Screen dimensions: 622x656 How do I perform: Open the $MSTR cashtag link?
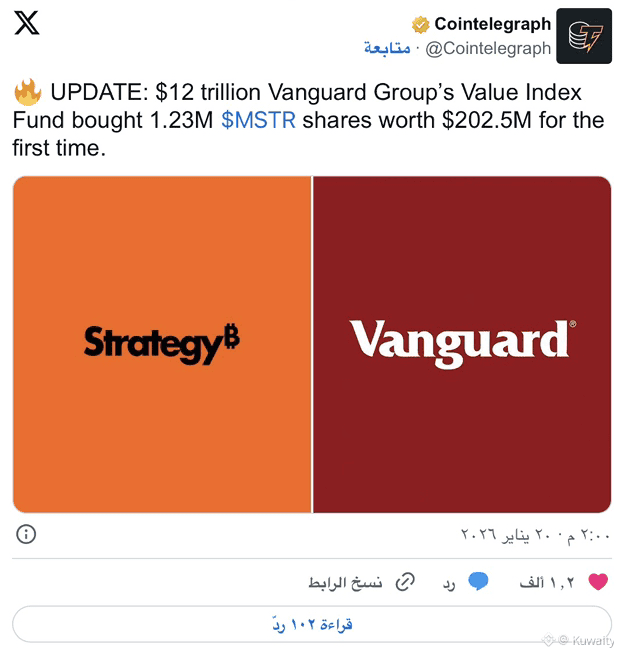(x=258, y=121)
